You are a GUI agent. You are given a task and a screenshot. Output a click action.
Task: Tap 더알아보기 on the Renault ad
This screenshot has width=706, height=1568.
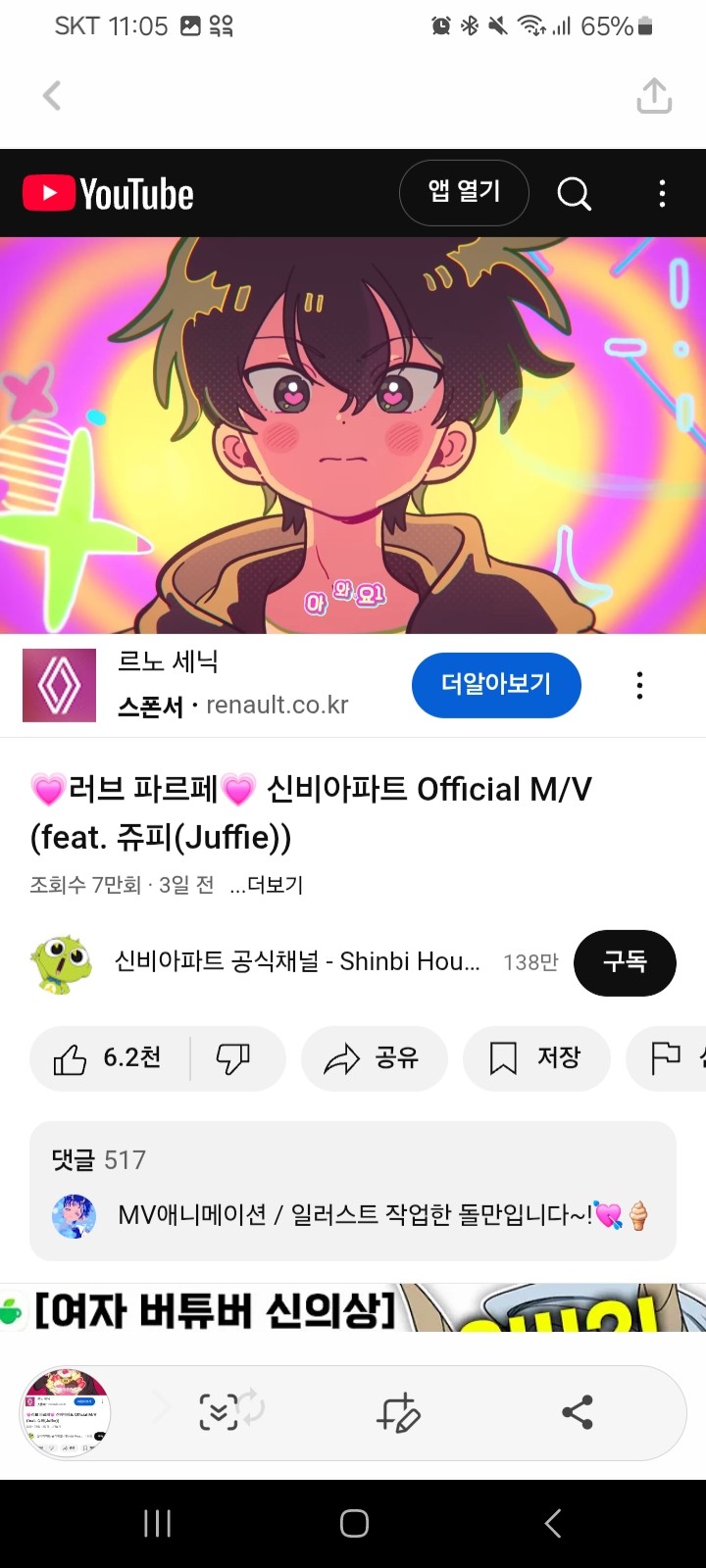click(x=496, y=685)
